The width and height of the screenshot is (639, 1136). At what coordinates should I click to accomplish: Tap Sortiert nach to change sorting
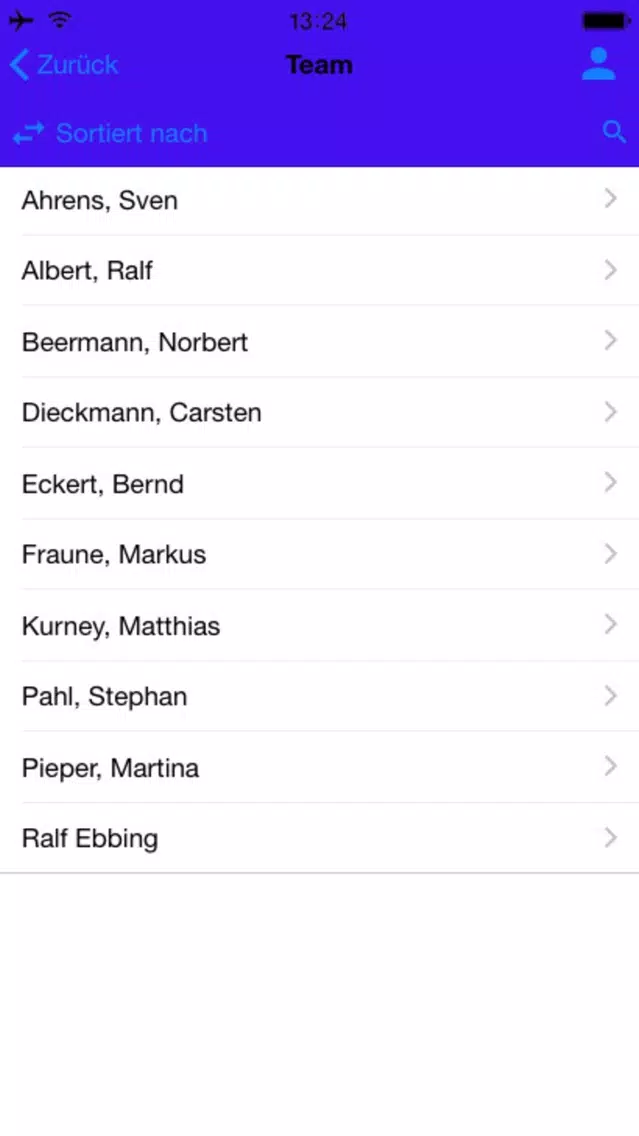click(x=110, y=133)
